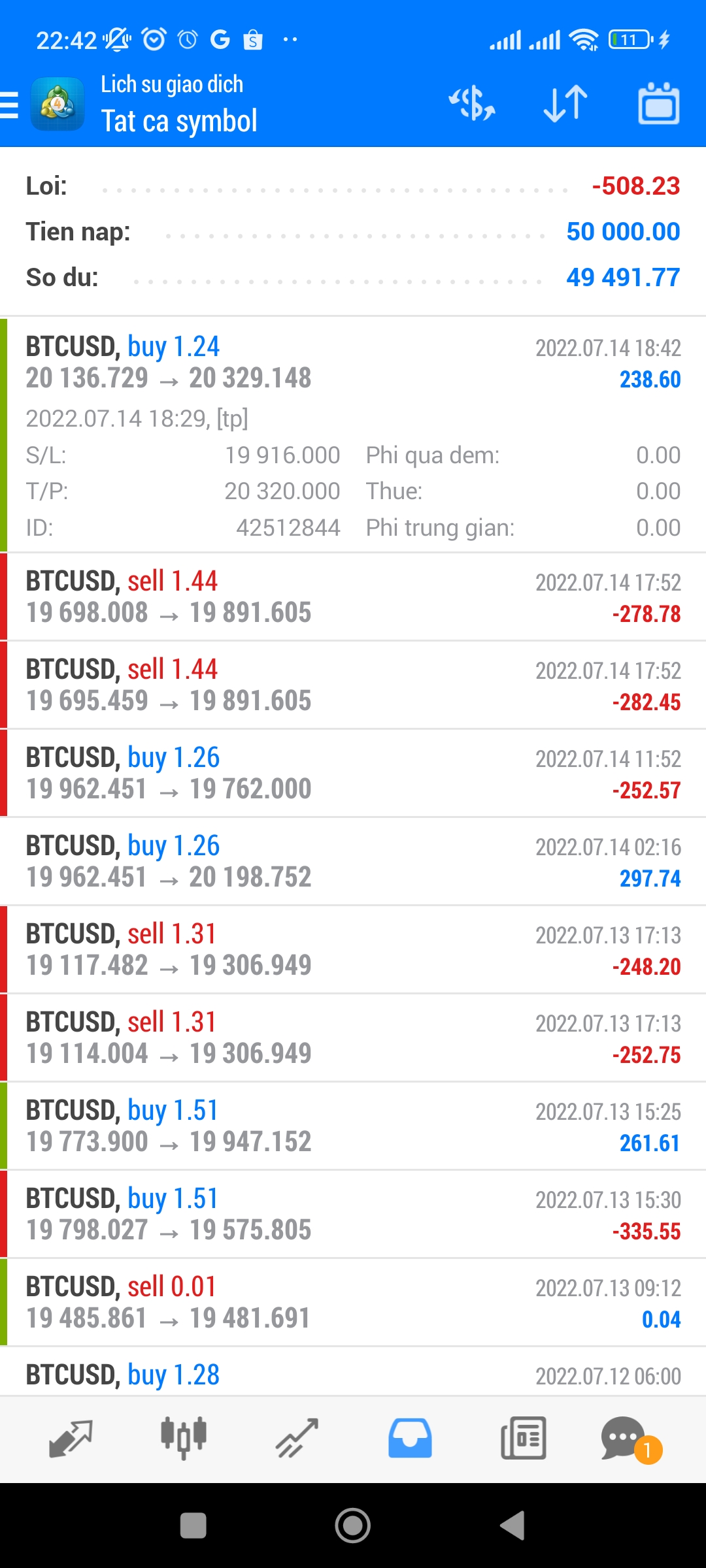Switch to the Quotes tab with arrows icon
Viewport: 706px width, 1568px height.
click(71, 1439)
